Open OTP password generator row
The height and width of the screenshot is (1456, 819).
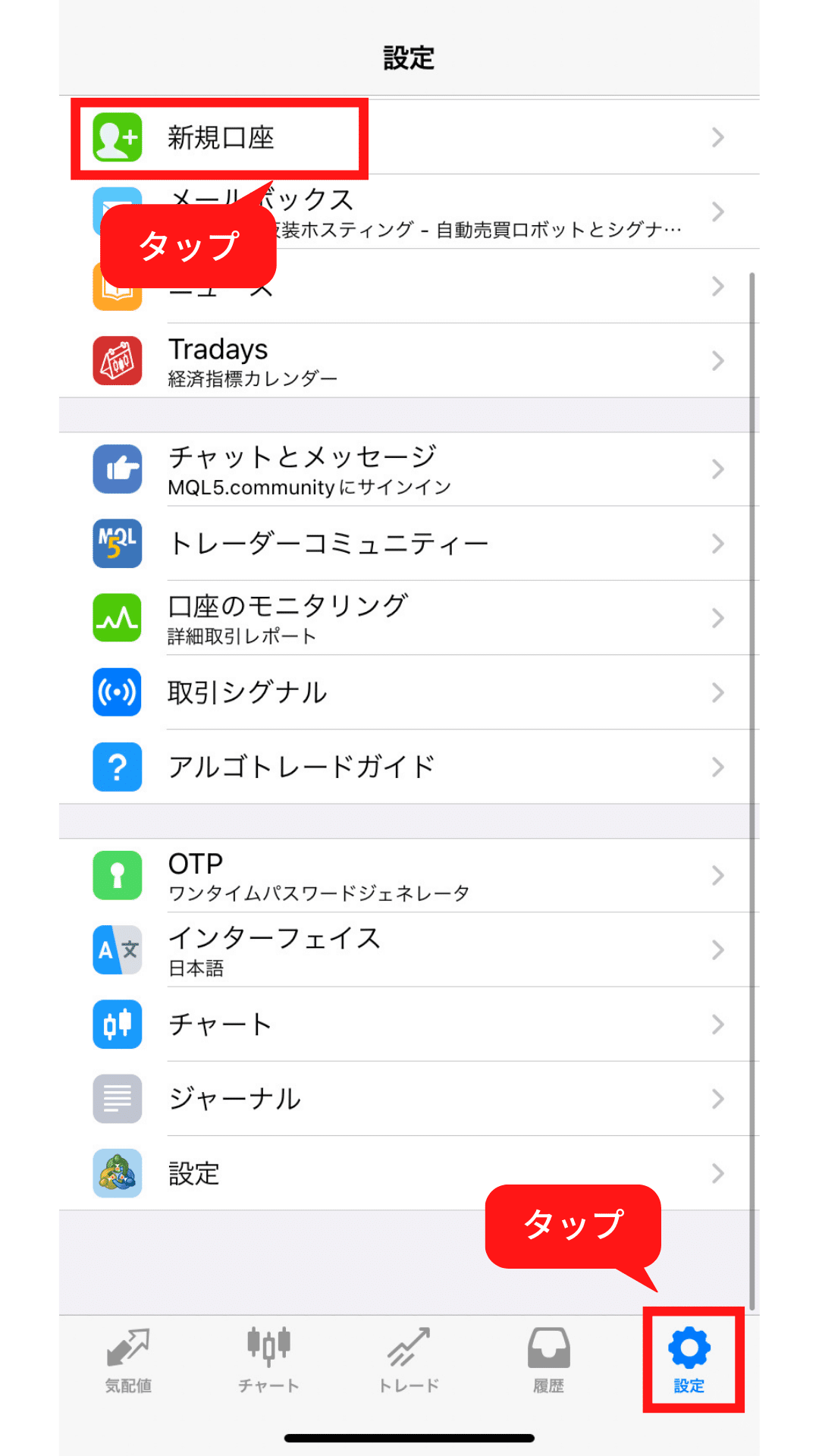[409, 875]
